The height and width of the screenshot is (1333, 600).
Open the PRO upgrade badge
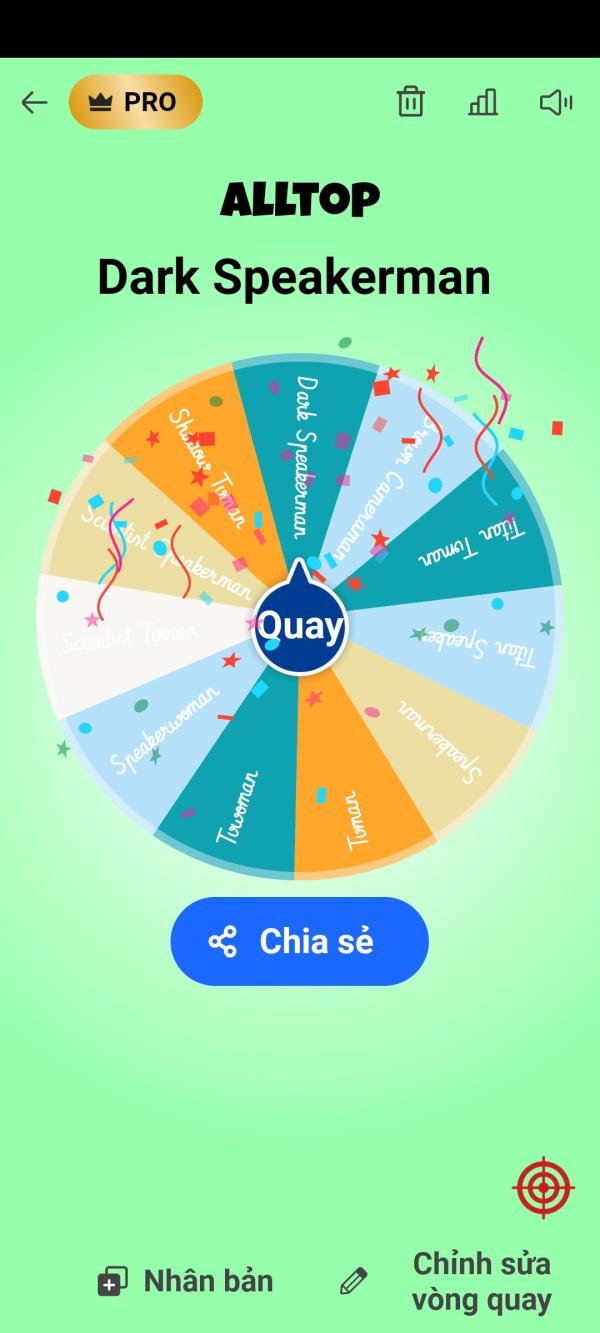point(135,102)
